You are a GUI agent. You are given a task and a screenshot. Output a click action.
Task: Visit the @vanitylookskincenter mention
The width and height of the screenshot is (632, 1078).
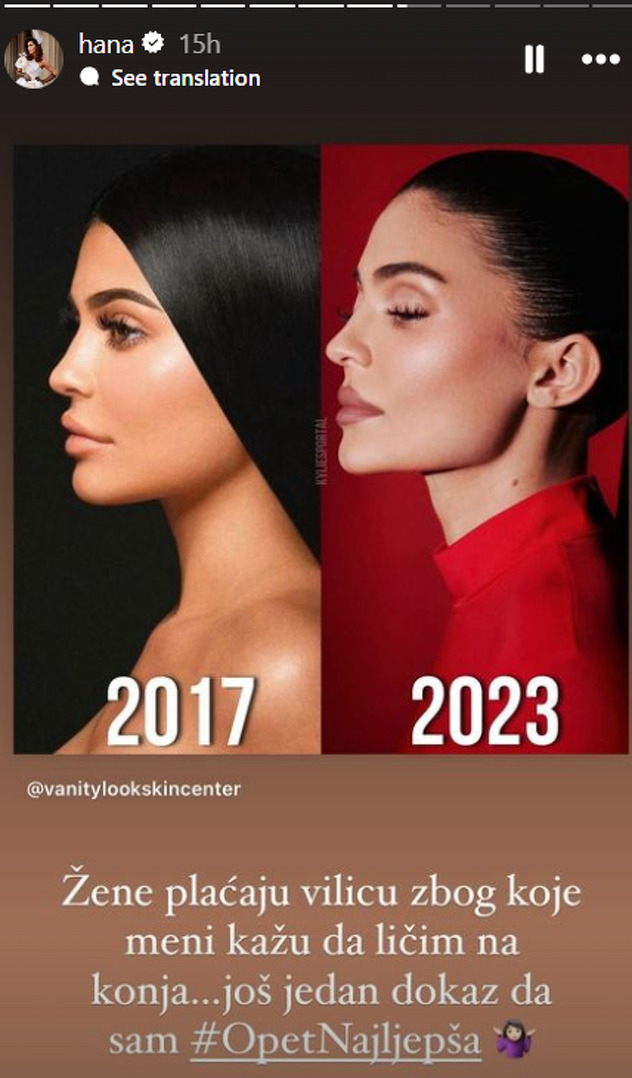[x=134, y=789]
